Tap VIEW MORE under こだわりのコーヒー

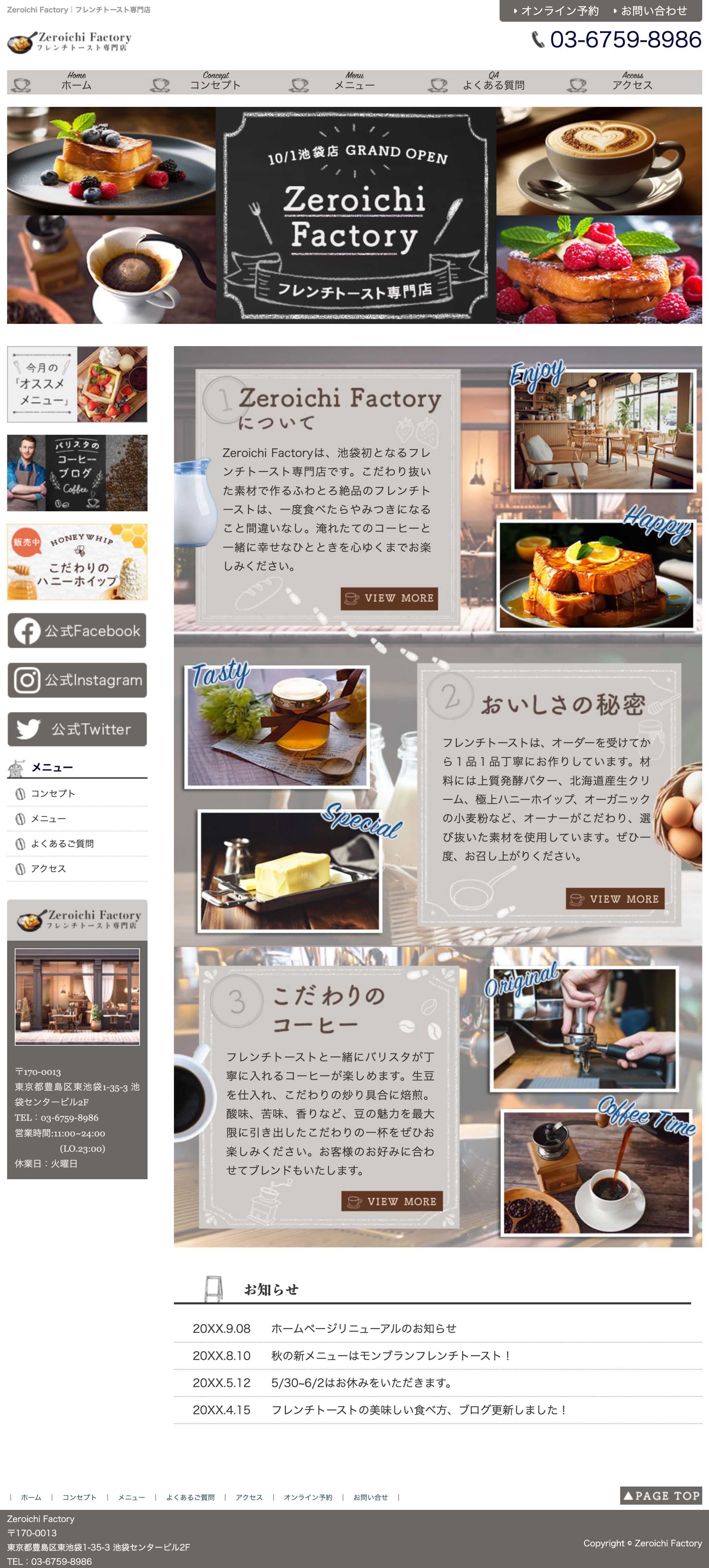click(392, 1201)
